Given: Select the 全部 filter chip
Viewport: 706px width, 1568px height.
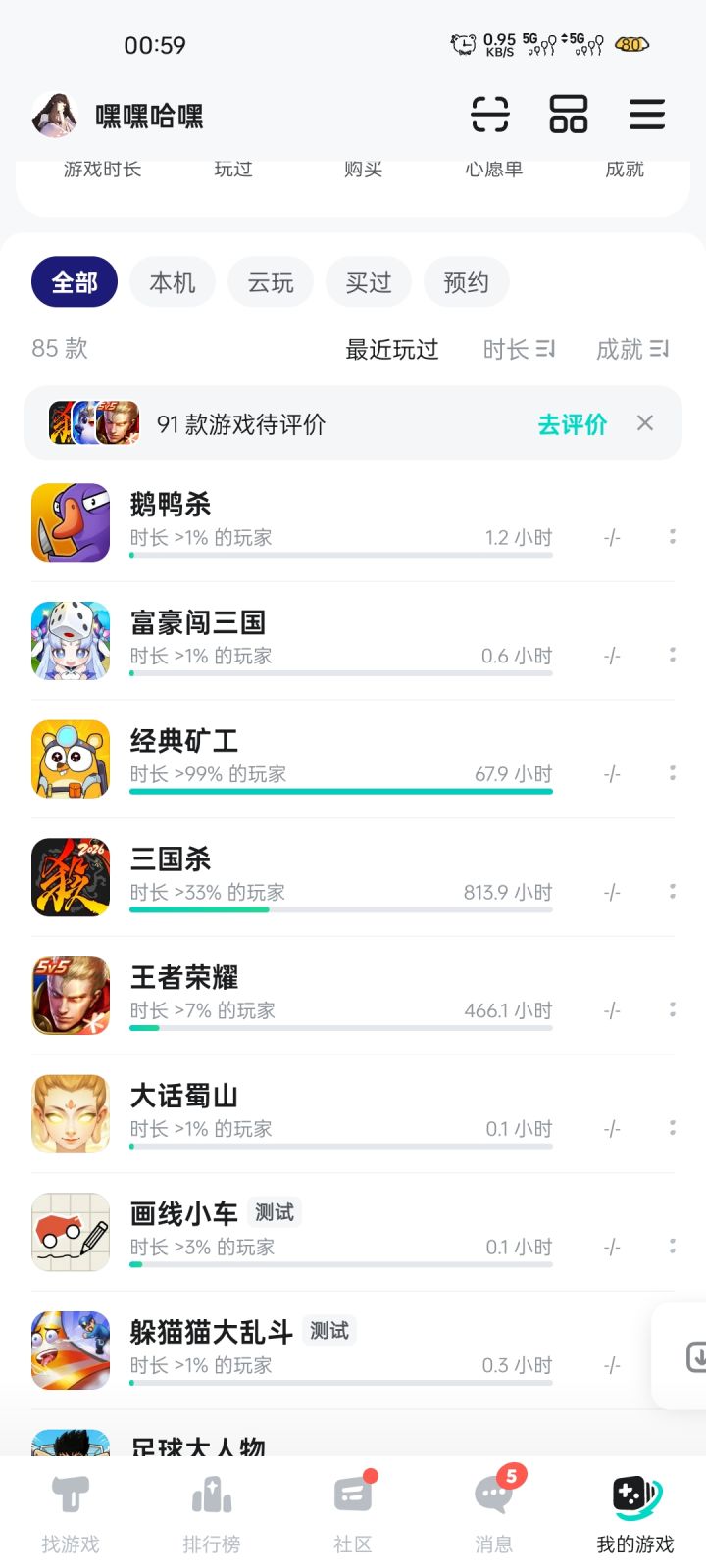Looking at the screenshot, I should pyautogui.click(x=74, y=281).
